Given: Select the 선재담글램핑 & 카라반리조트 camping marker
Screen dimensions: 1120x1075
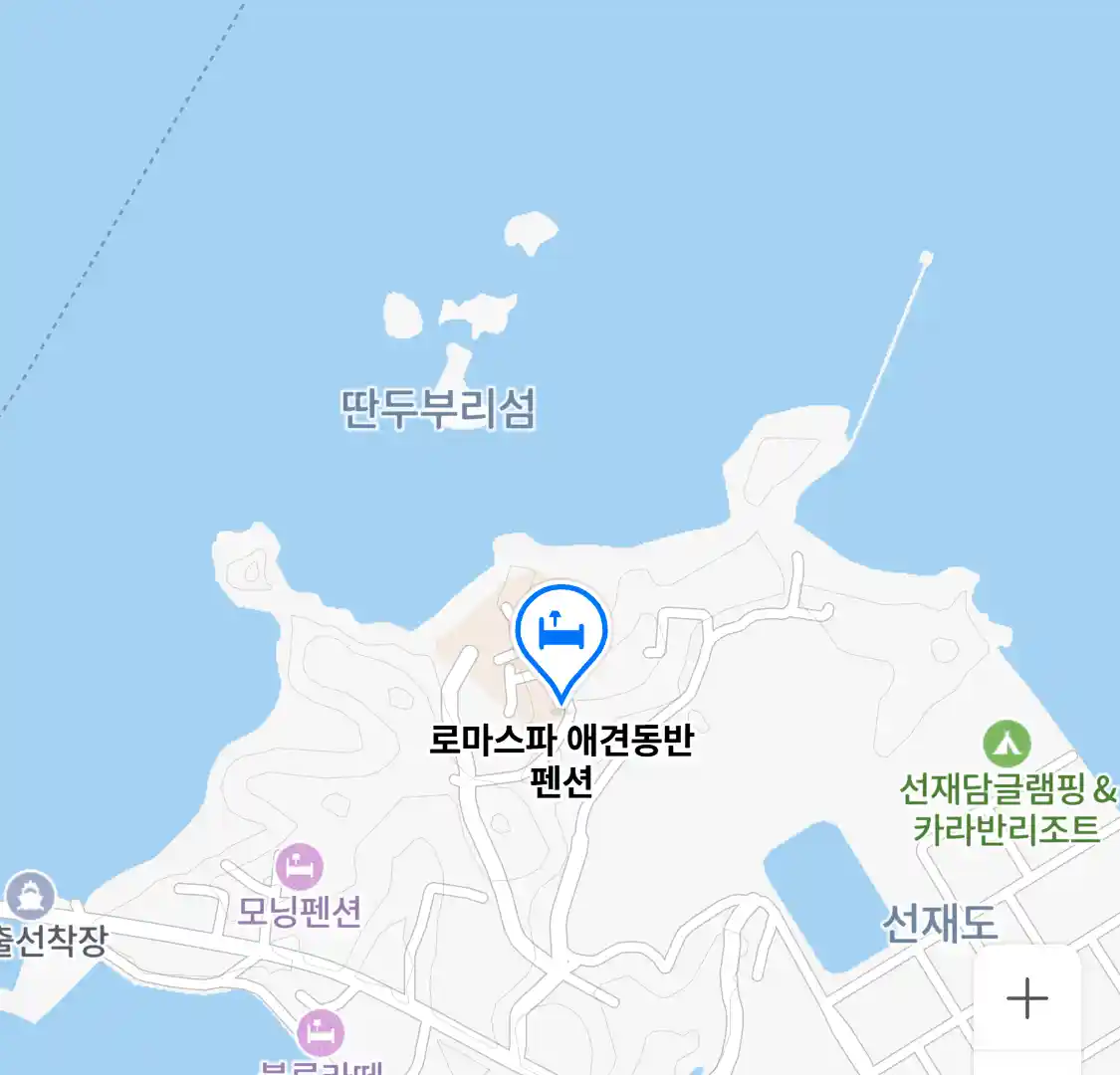Looking at the screenshot, I should point(1007,744).
